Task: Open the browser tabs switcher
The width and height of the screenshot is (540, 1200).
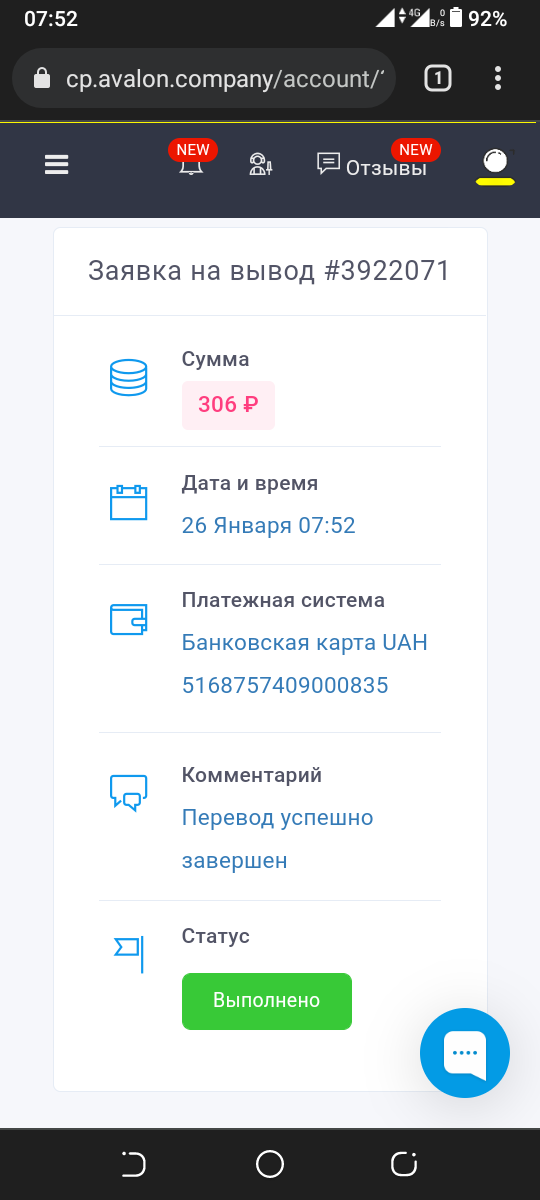Action: [x=438, y=78]
